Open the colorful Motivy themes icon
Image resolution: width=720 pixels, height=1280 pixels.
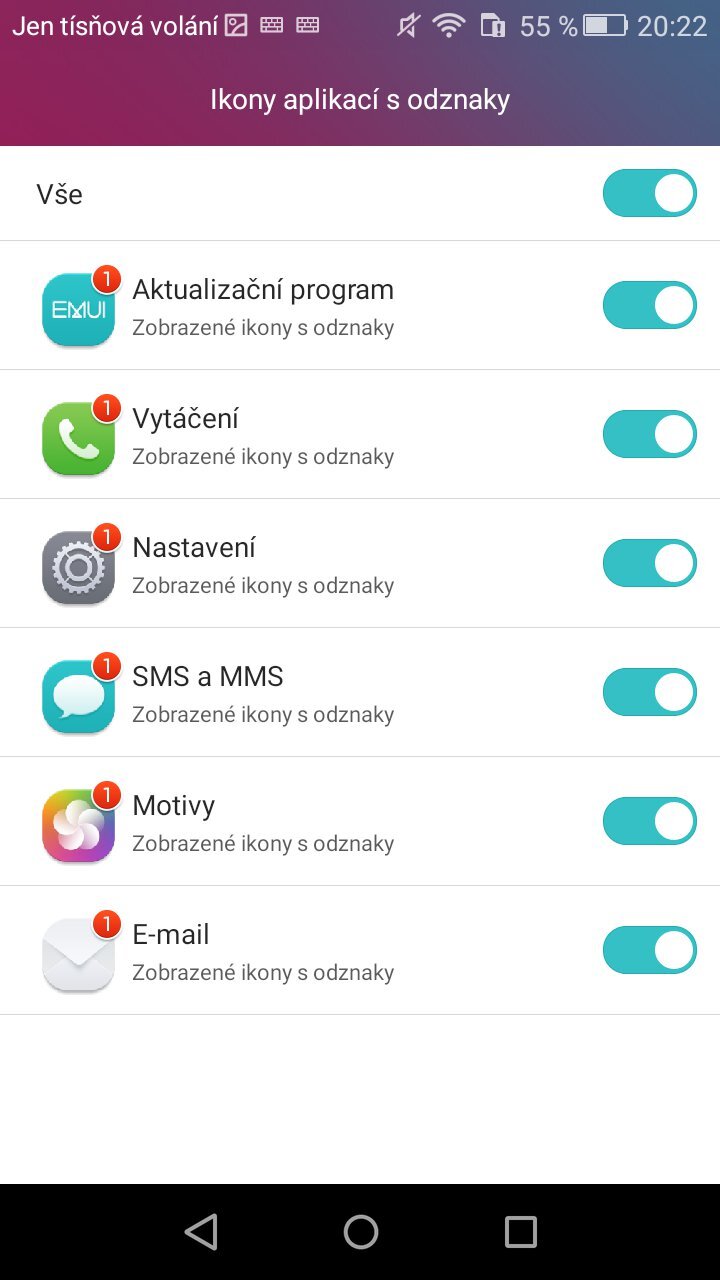pyautogui.click(x=78, y=820)
